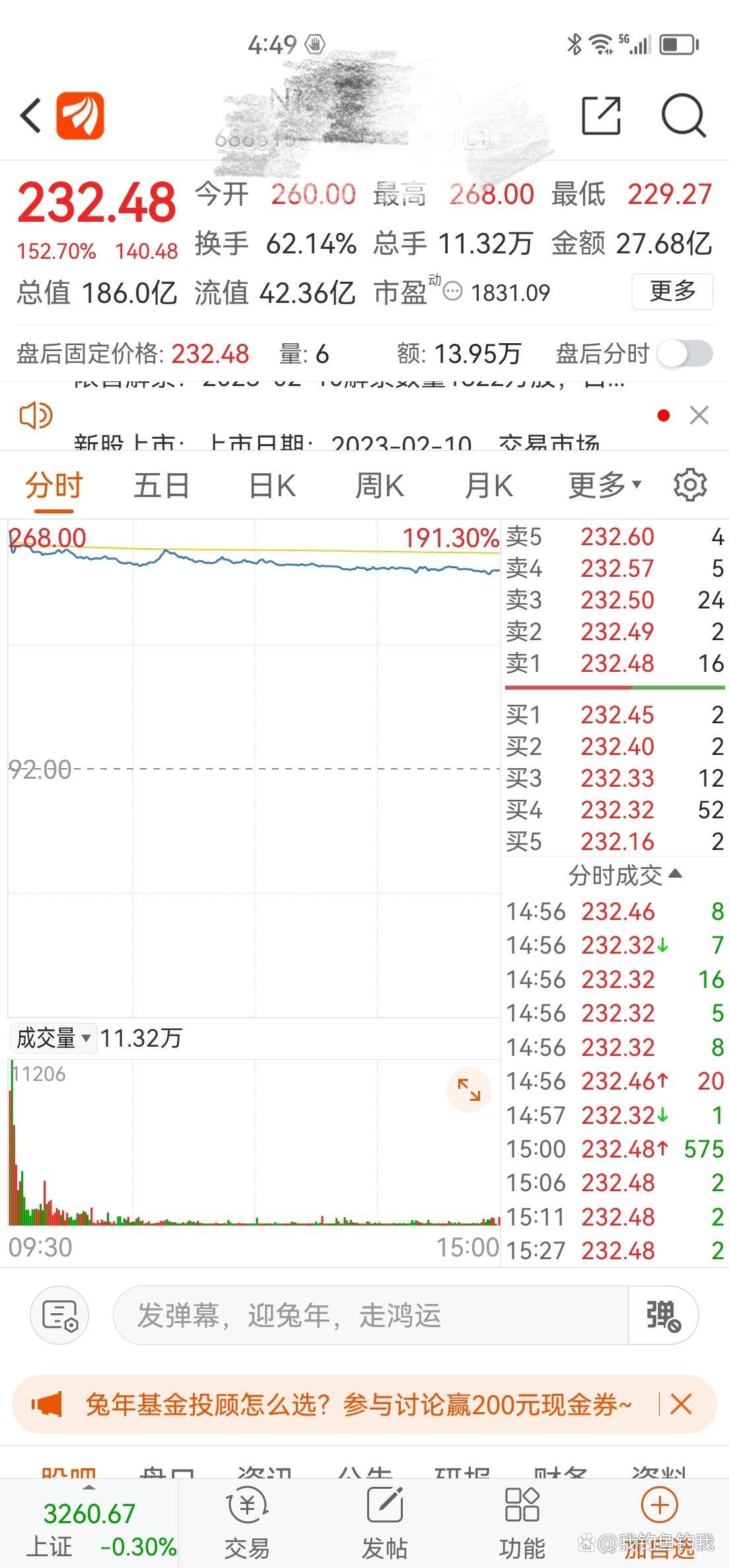Image resolution: width=729 pixels, height=1568 pixels.
Task: Dismiss the announcement ticker
Action: 699,415
